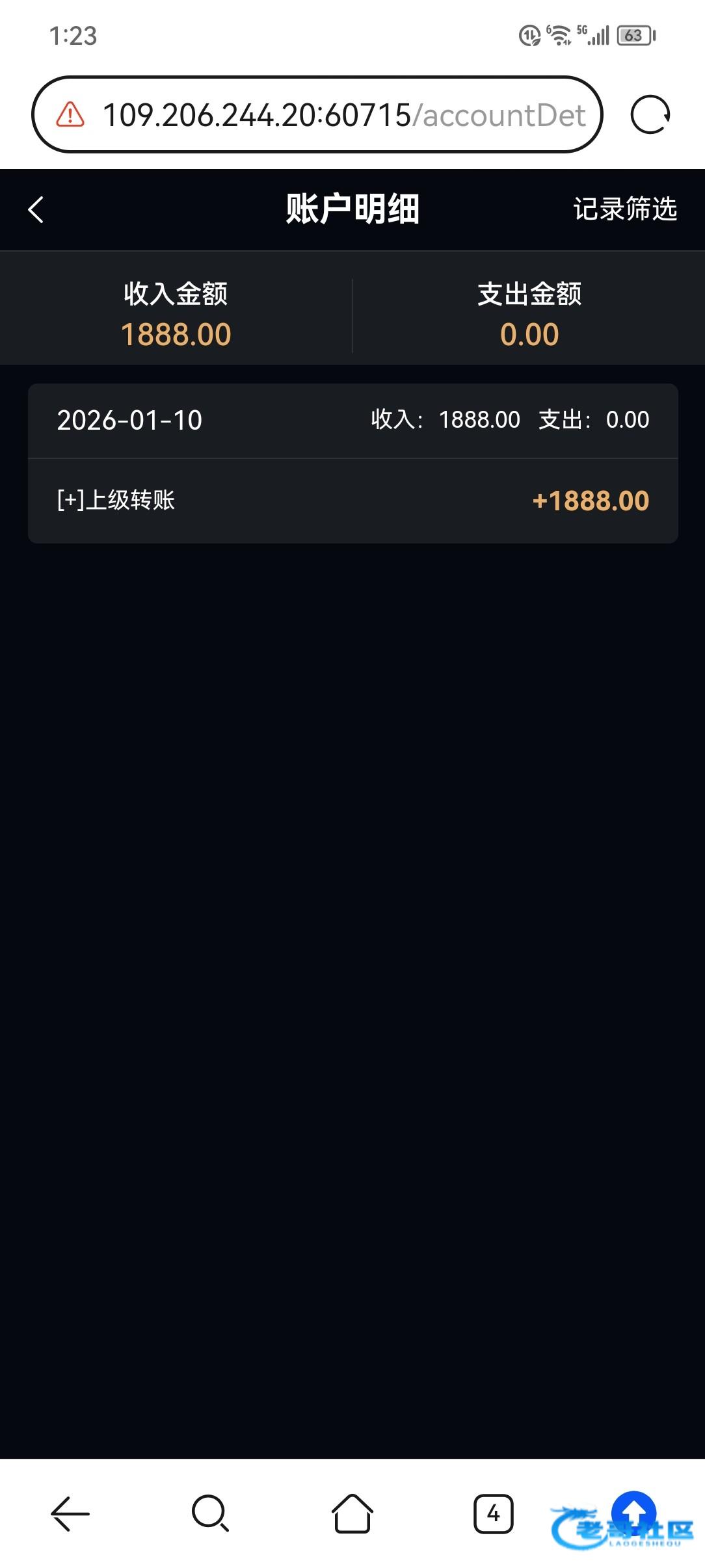
Task: Open the browser search
Action: pos(210,1514)
